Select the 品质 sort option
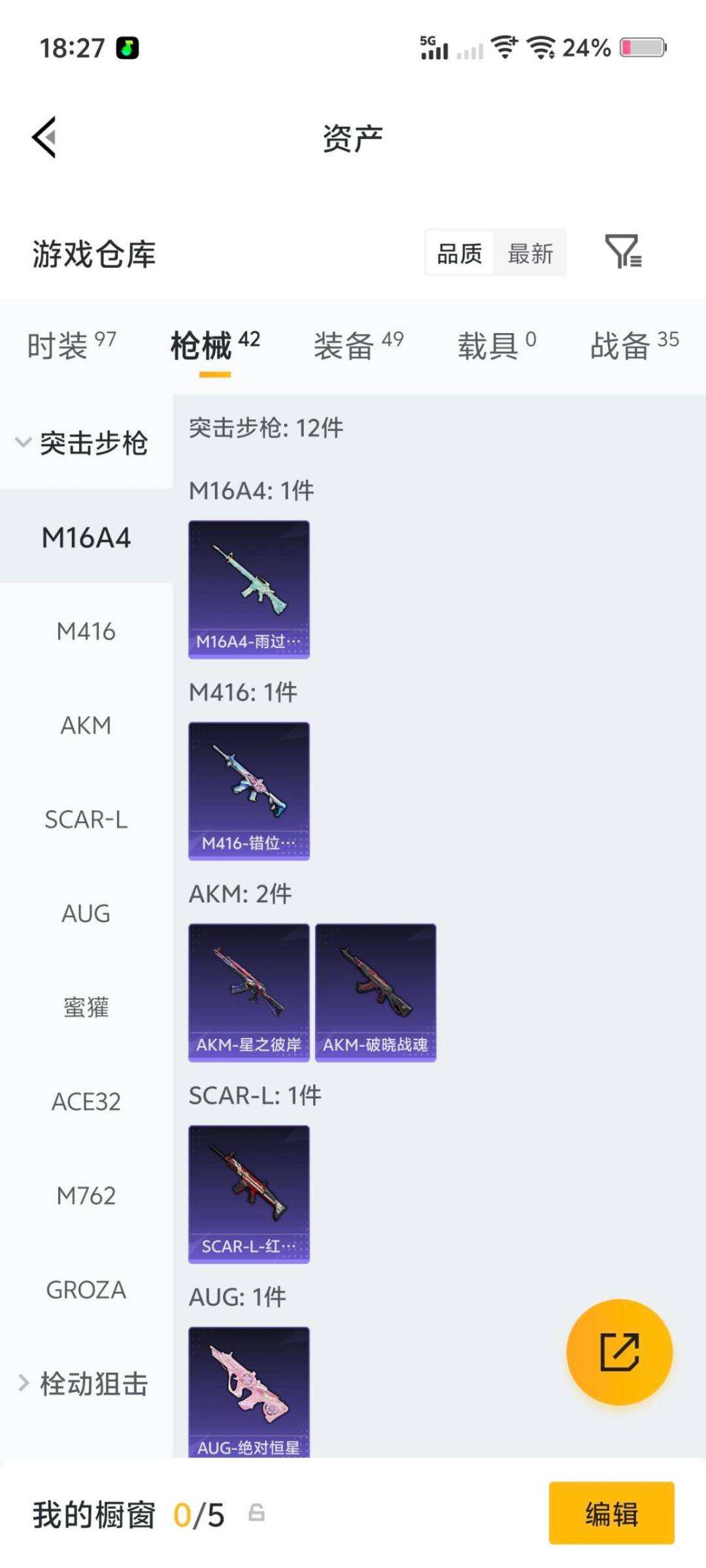 point(460,254)
